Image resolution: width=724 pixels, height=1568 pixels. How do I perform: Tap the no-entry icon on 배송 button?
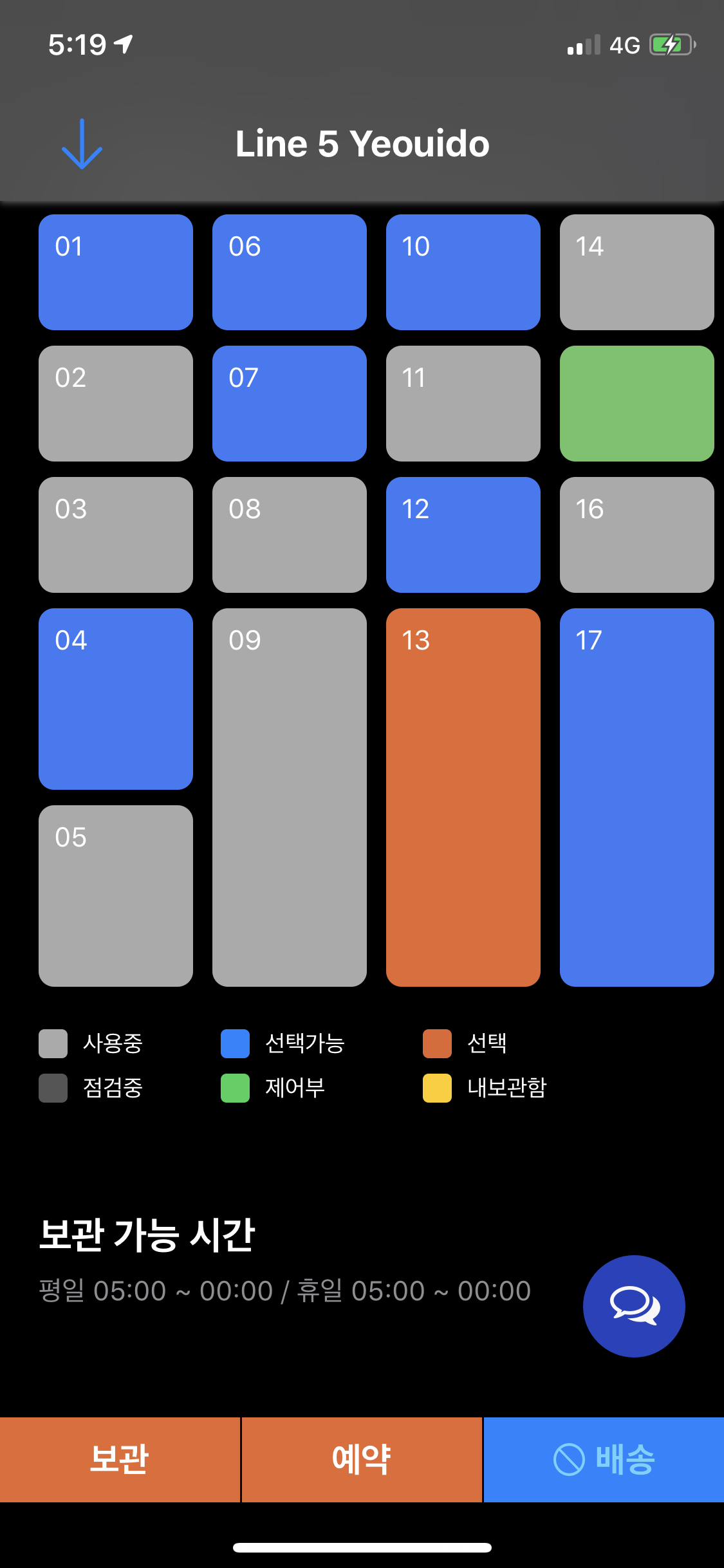click(x=569, y=1460)
